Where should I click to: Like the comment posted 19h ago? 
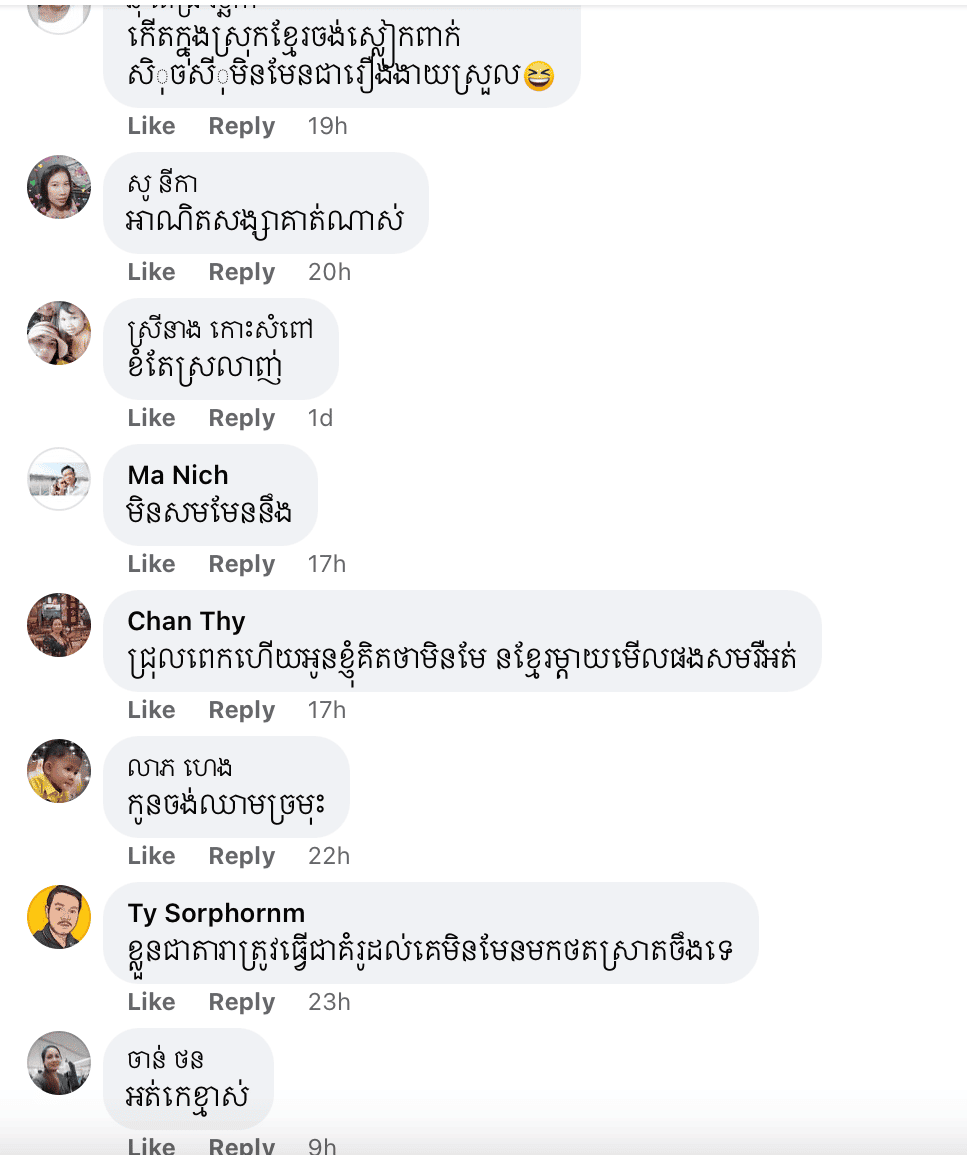coord(151,126)
